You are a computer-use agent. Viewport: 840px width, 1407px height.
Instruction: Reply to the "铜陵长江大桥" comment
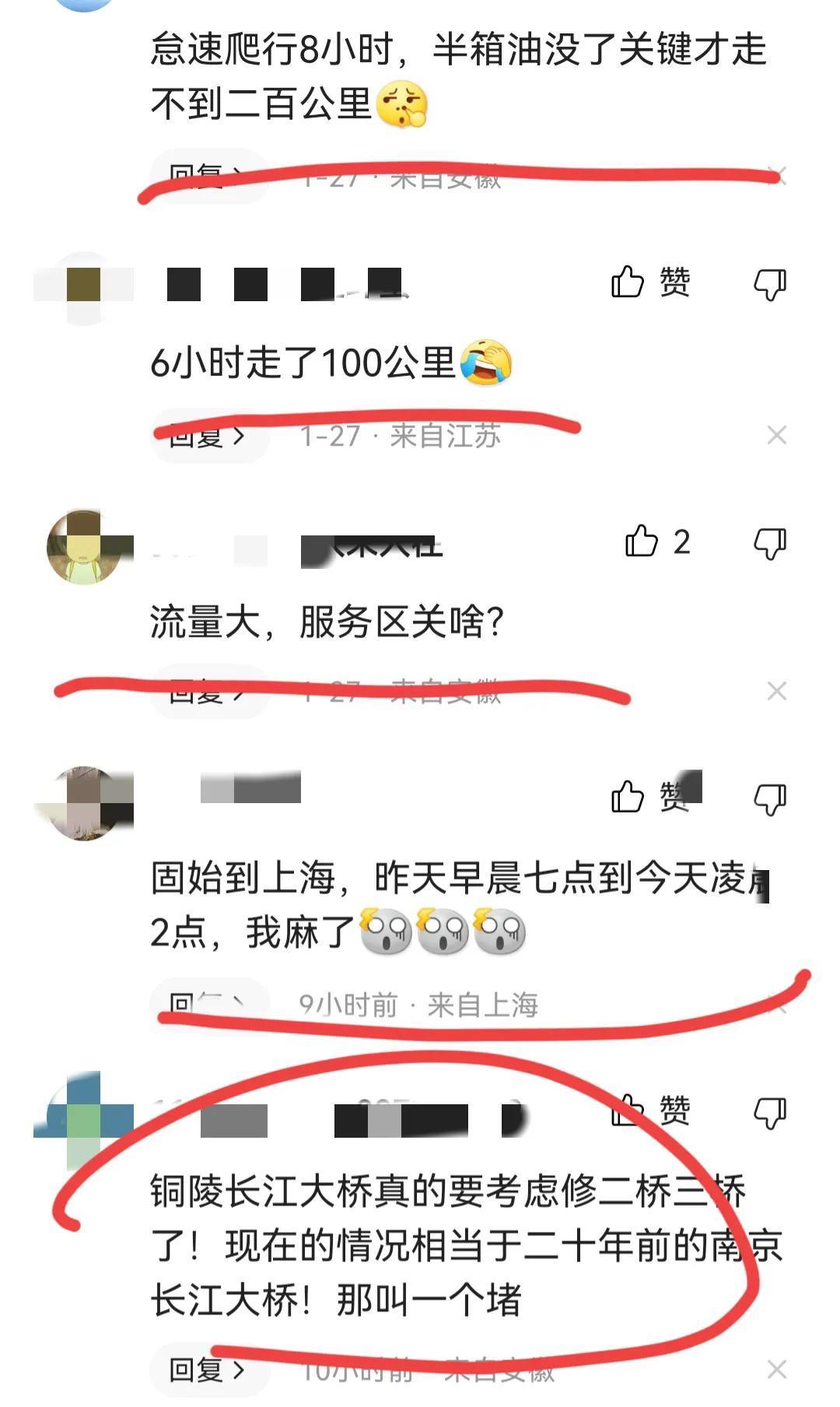pos(207,1370)
